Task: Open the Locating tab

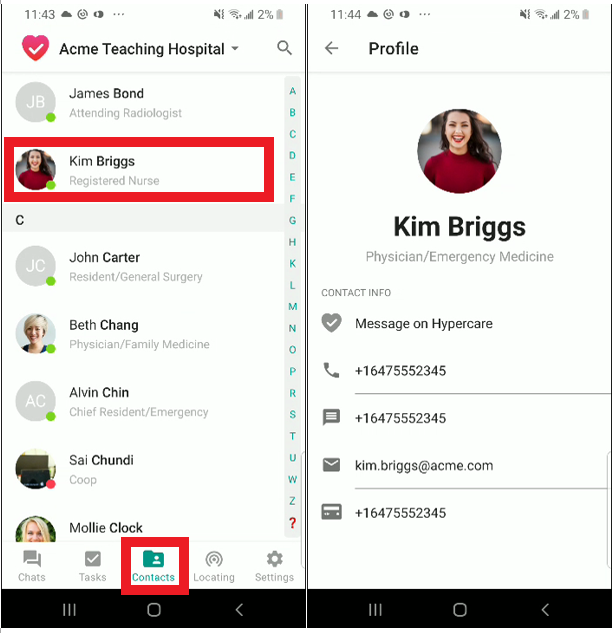Action: (213, 566)
